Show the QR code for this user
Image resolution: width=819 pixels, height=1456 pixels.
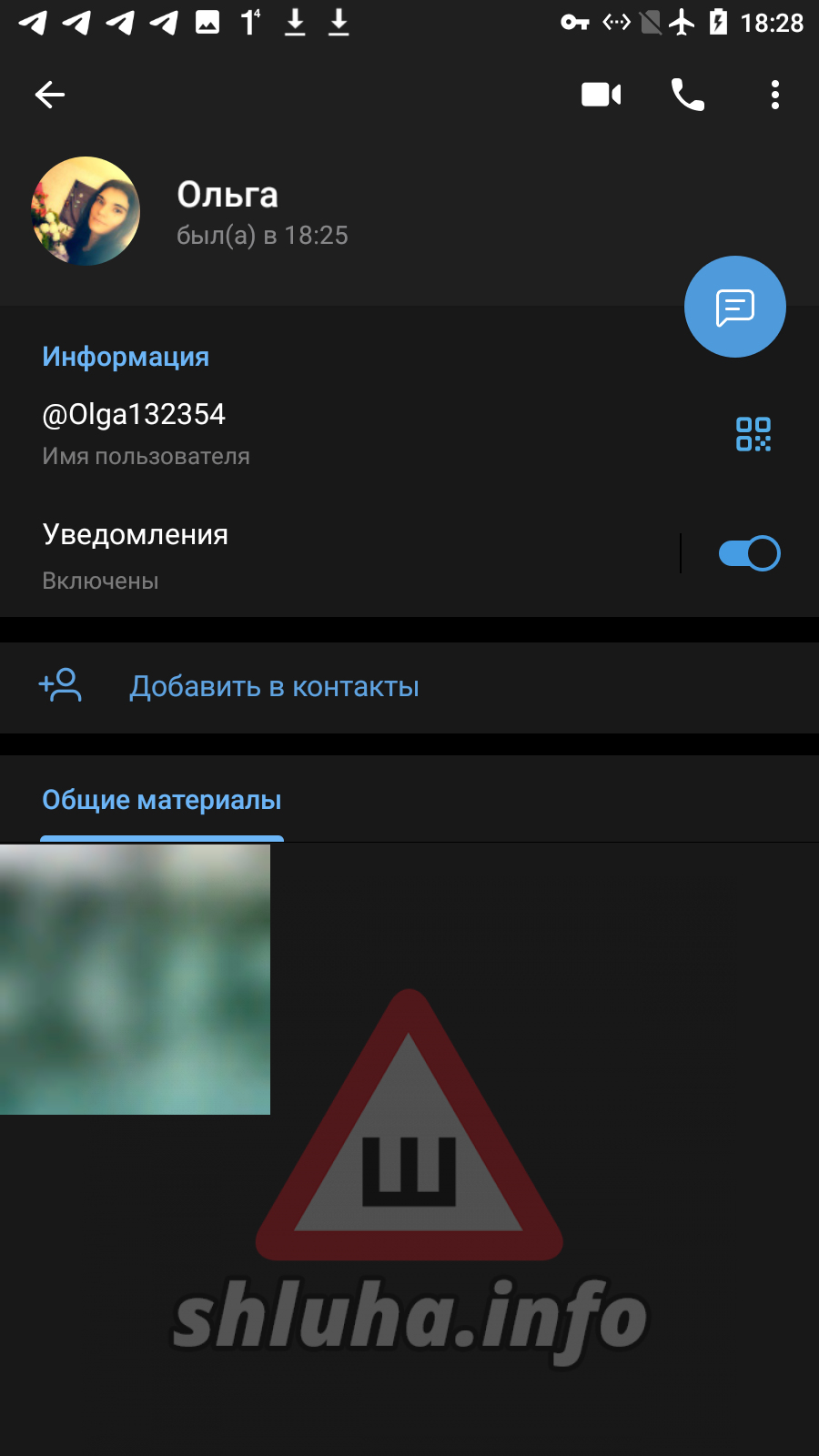753,434
